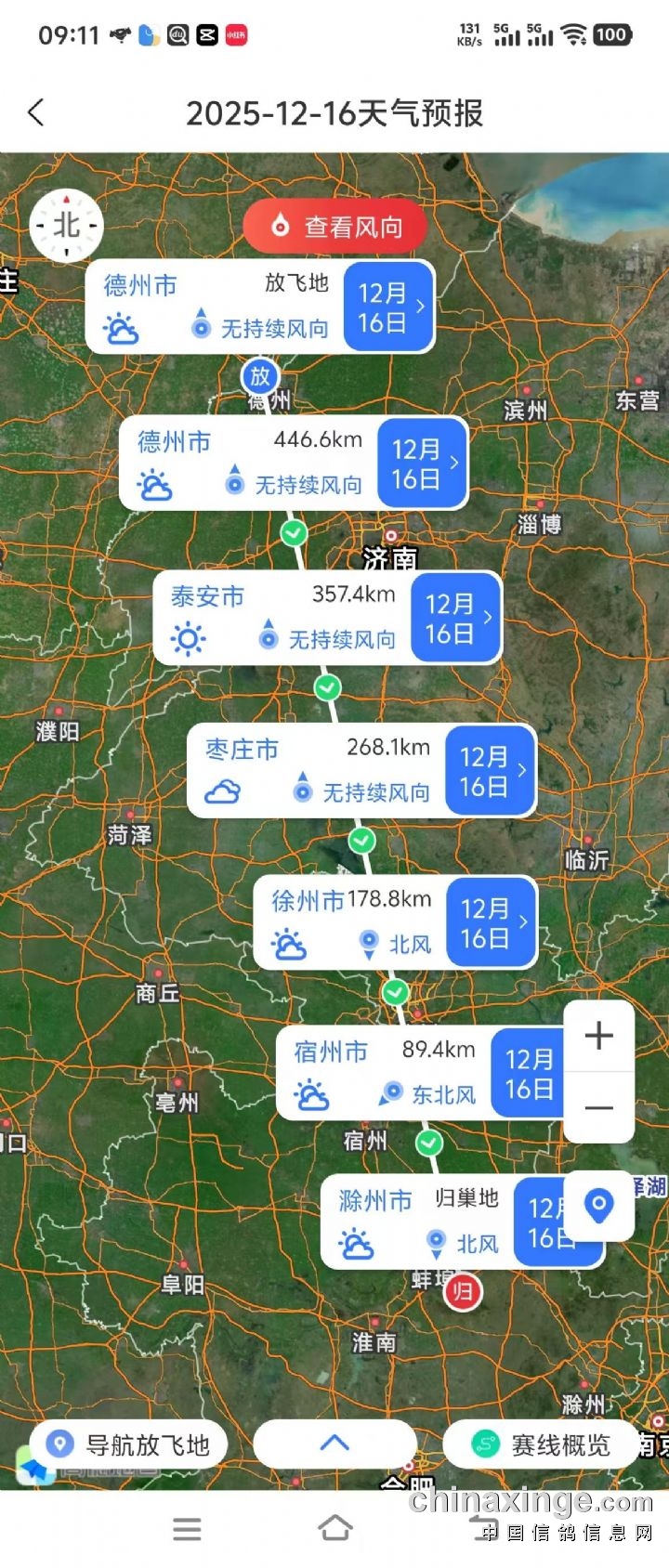
Task: Open the 宿州市 89.4km forecast card
Action: tap(418, 1074)
